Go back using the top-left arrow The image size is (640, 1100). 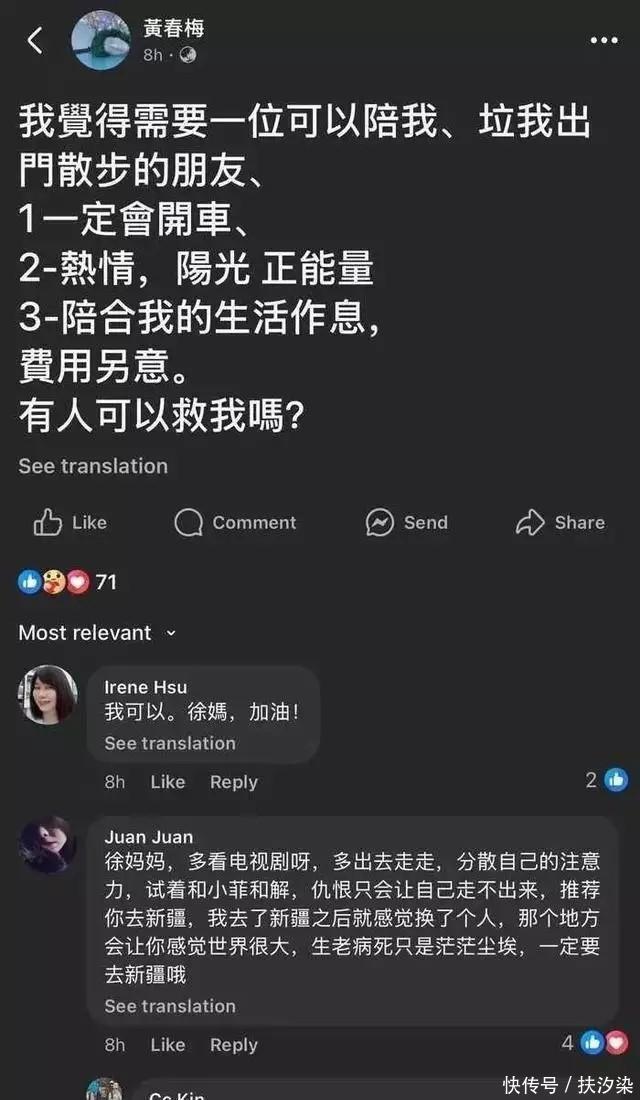tap(35, 41)
